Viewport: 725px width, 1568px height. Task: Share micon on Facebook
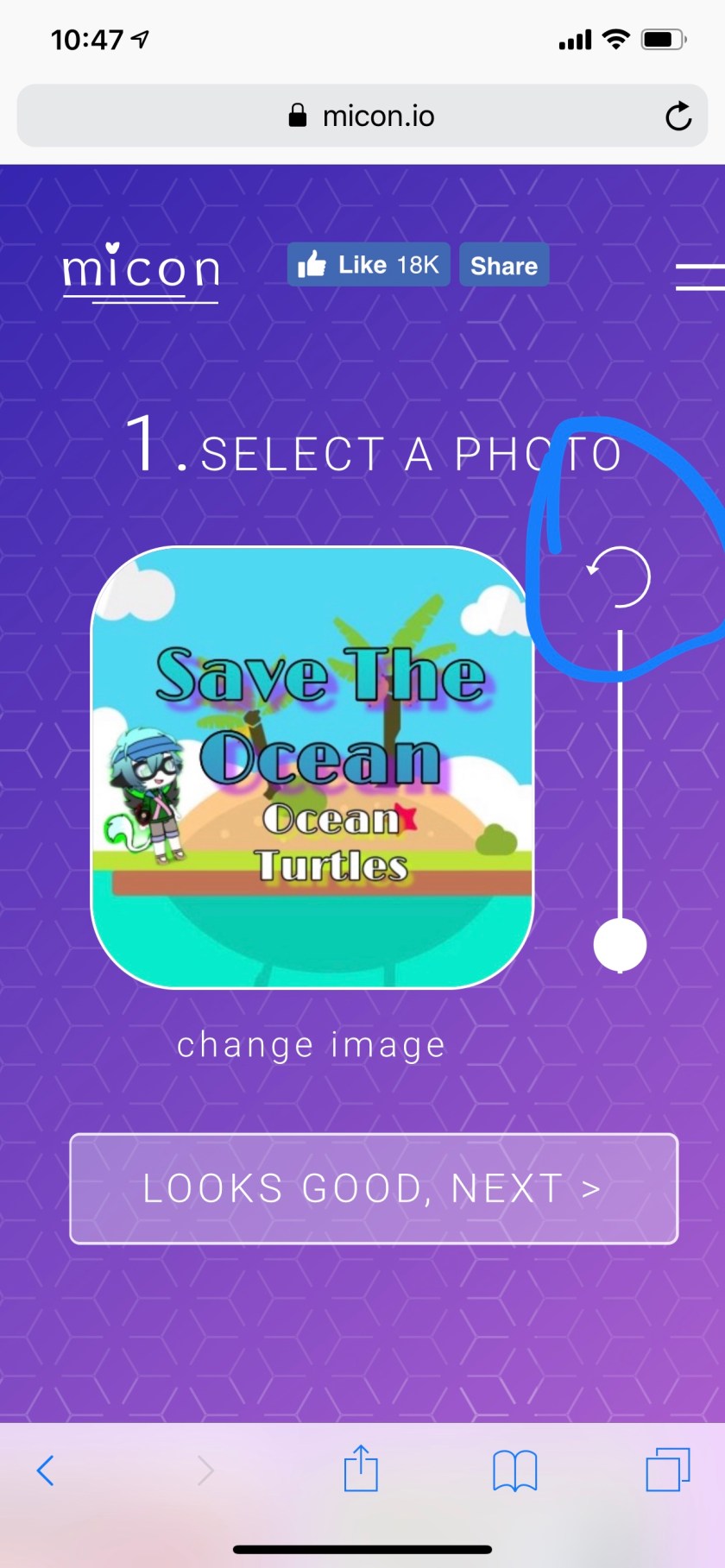click(504, 265)
